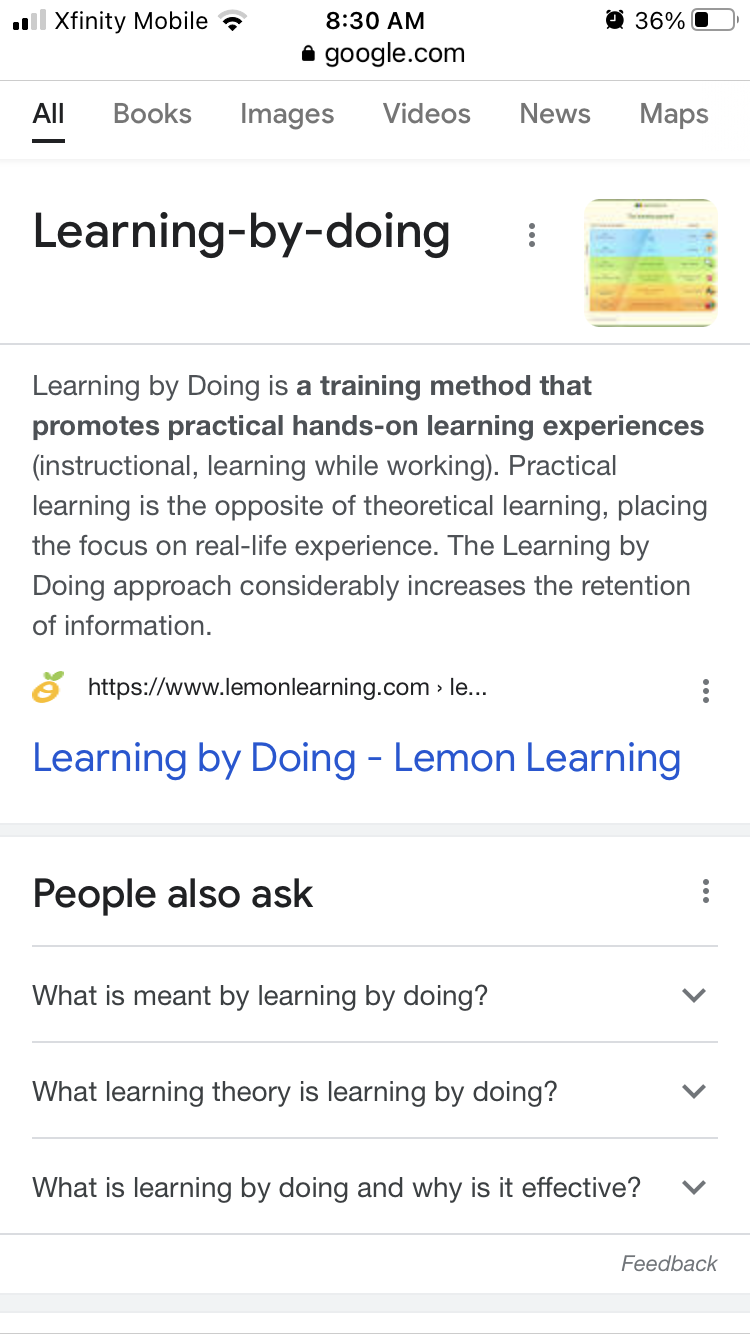The height and width of the screenshot is (1334, 750).
Task: Tap the google.com address bar
Action: coord(384,54)
